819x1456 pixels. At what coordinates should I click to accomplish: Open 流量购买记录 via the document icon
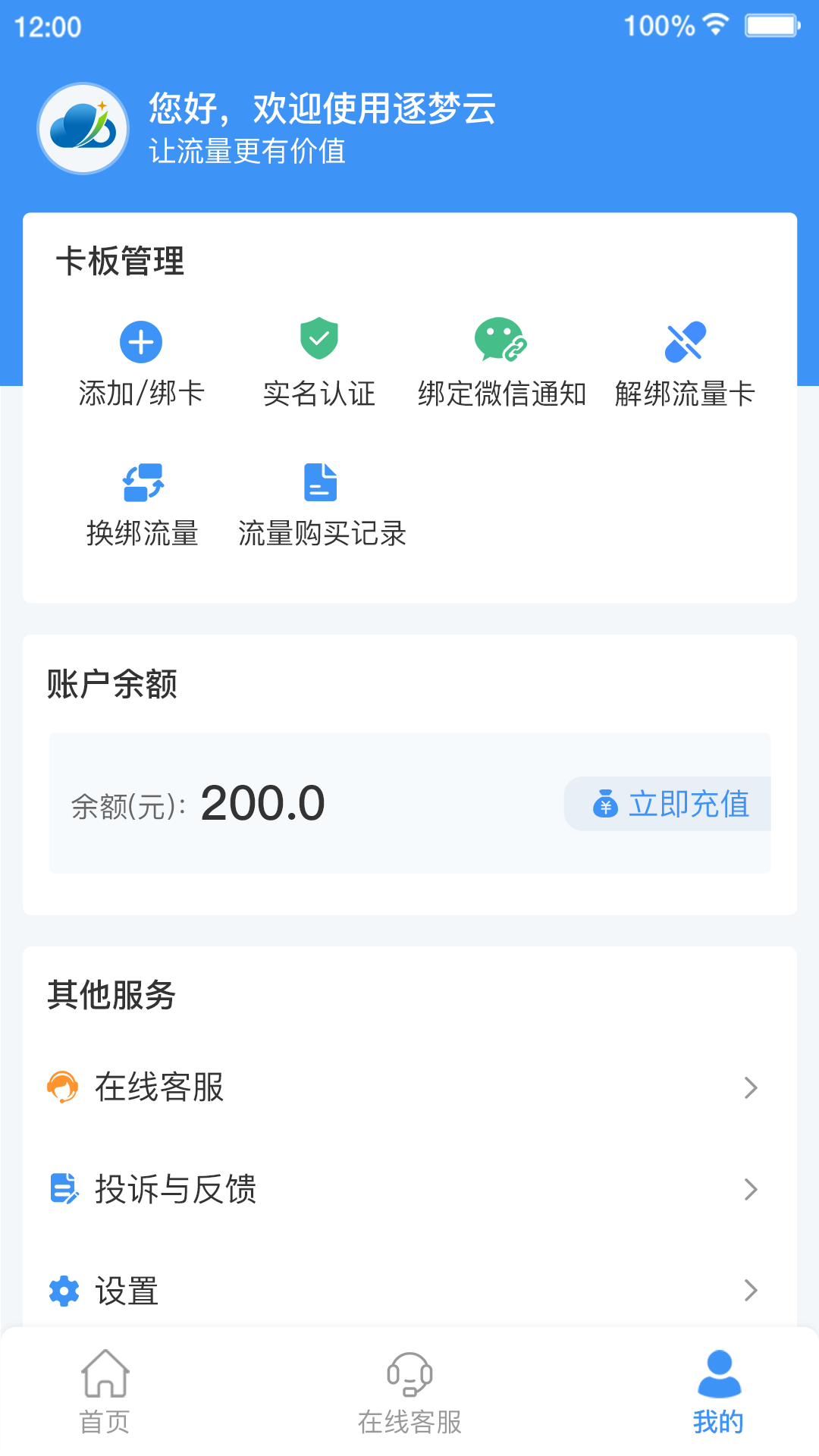[321, 483]
